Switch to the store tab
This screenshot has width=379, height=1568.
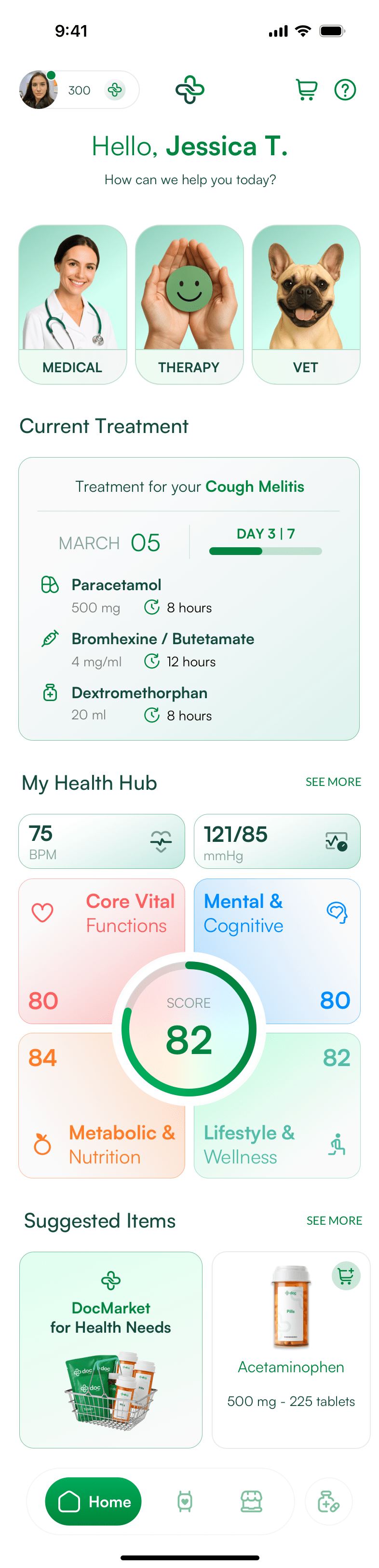tap(251, 1501)
